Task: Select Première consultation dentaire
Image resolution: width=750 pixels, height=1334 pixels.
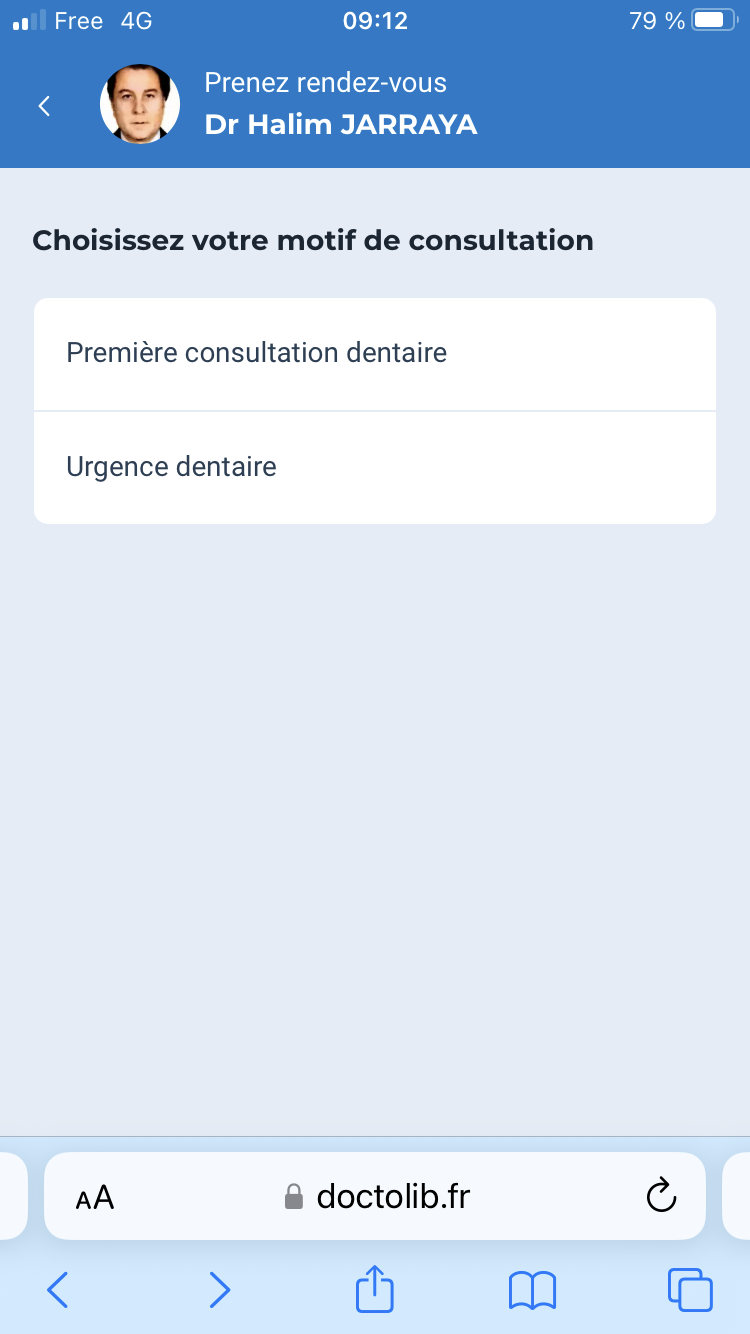Action: click(x=375, y=353)
